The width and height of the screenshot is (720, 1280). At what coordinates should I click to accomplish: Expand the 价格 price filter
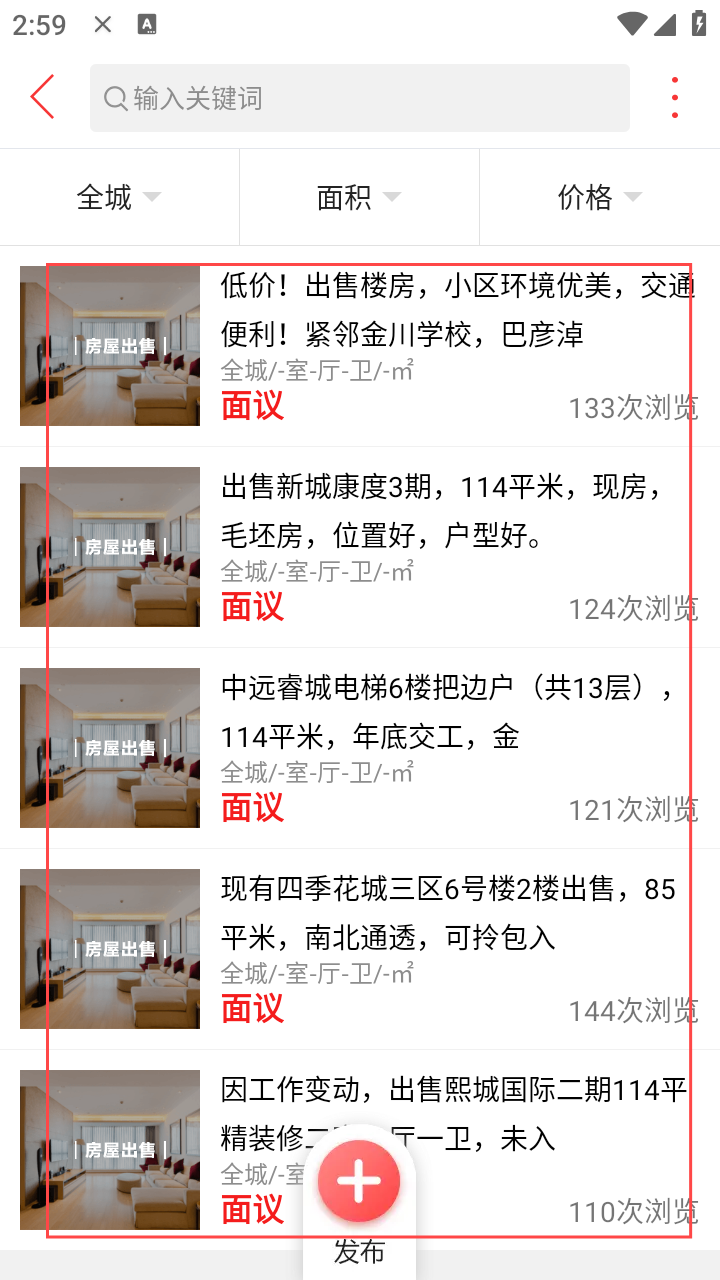pos(599,197)
